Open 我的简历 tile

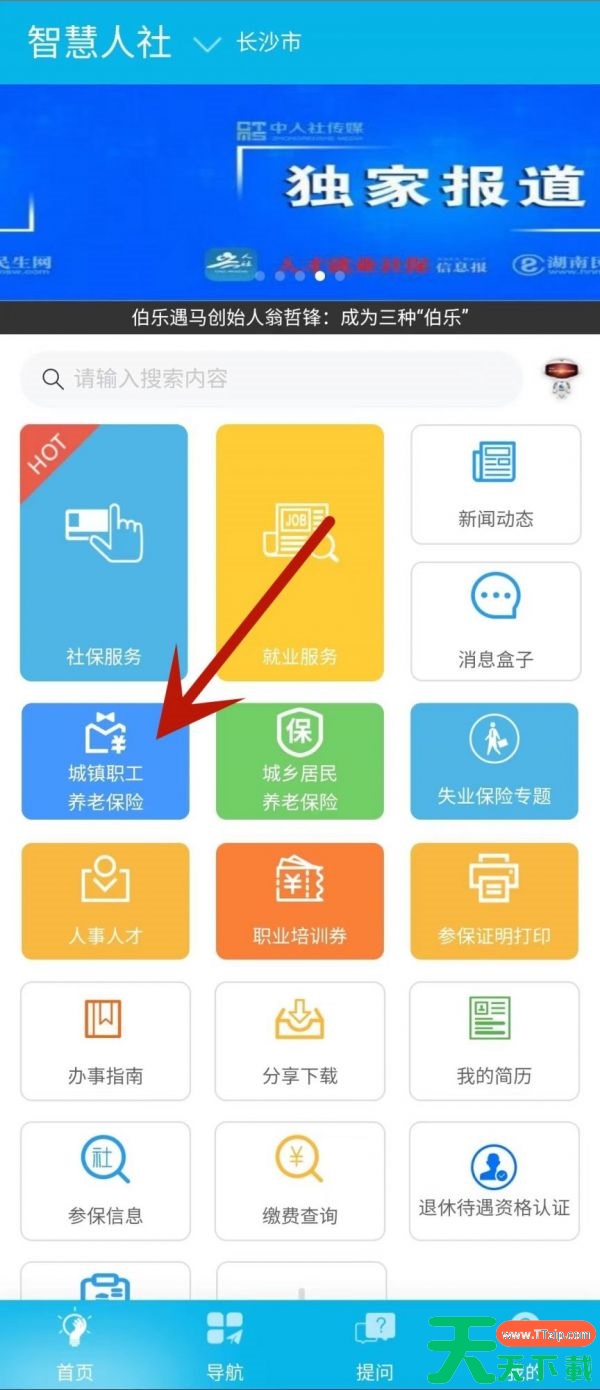click(x=494, y=1040)
